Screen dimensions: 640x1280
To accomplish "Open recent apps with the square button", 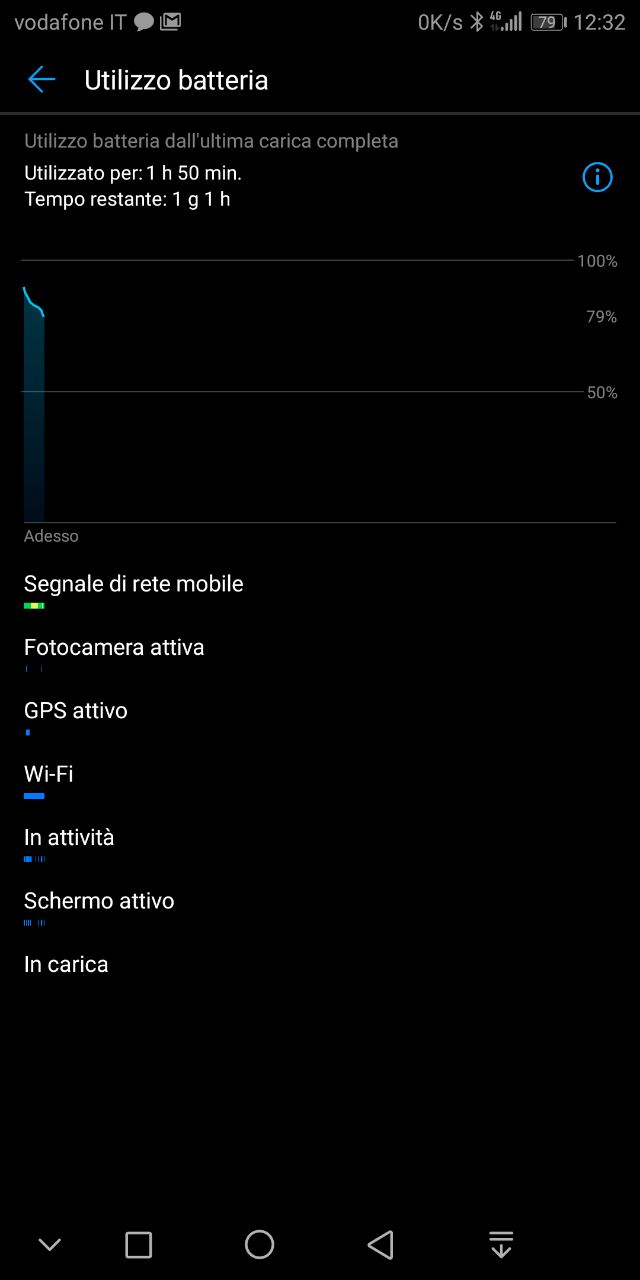I will coord(138,1244).
